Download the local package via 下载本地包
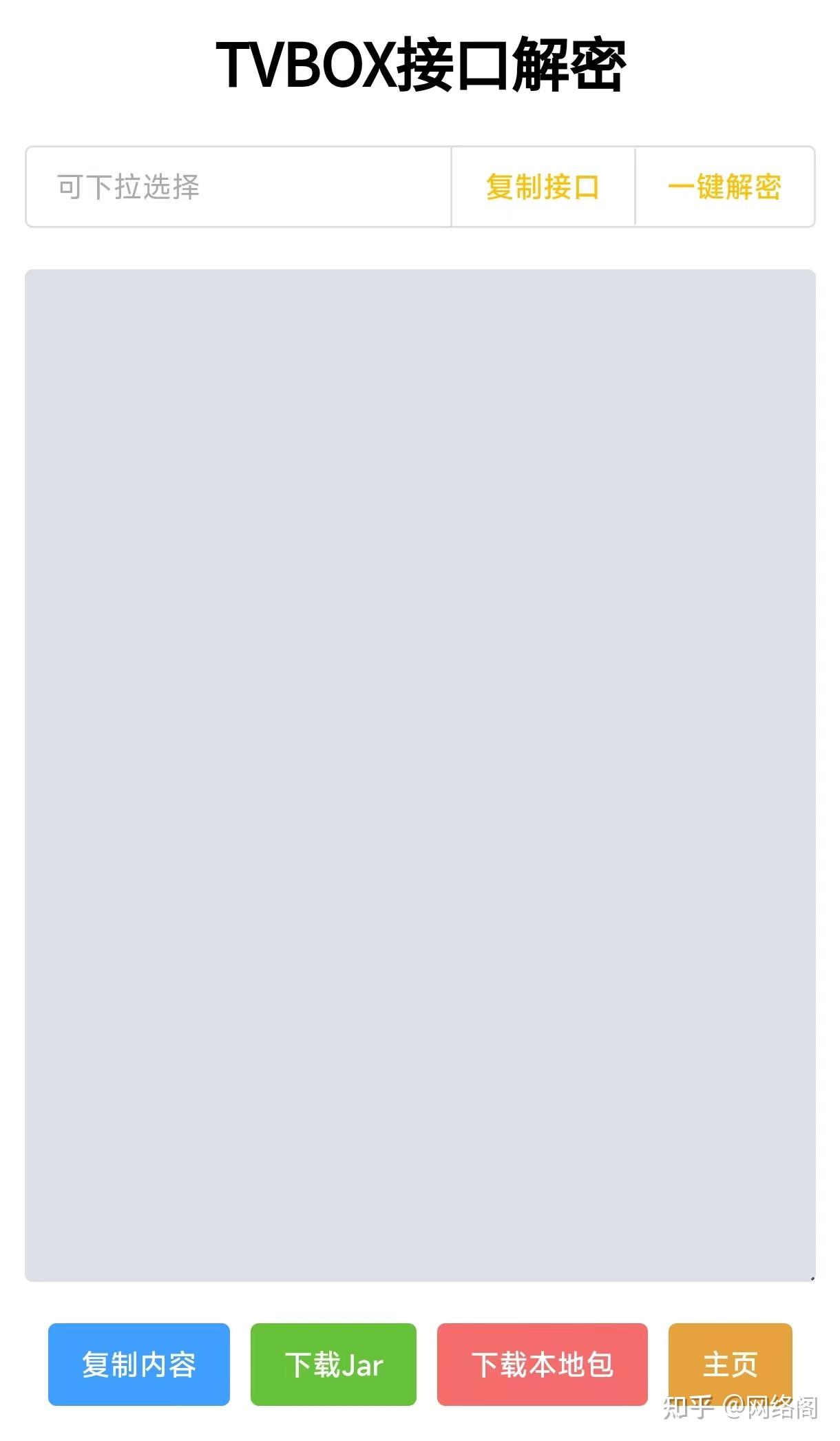840x1441 pixels. tap(543, 1364)
